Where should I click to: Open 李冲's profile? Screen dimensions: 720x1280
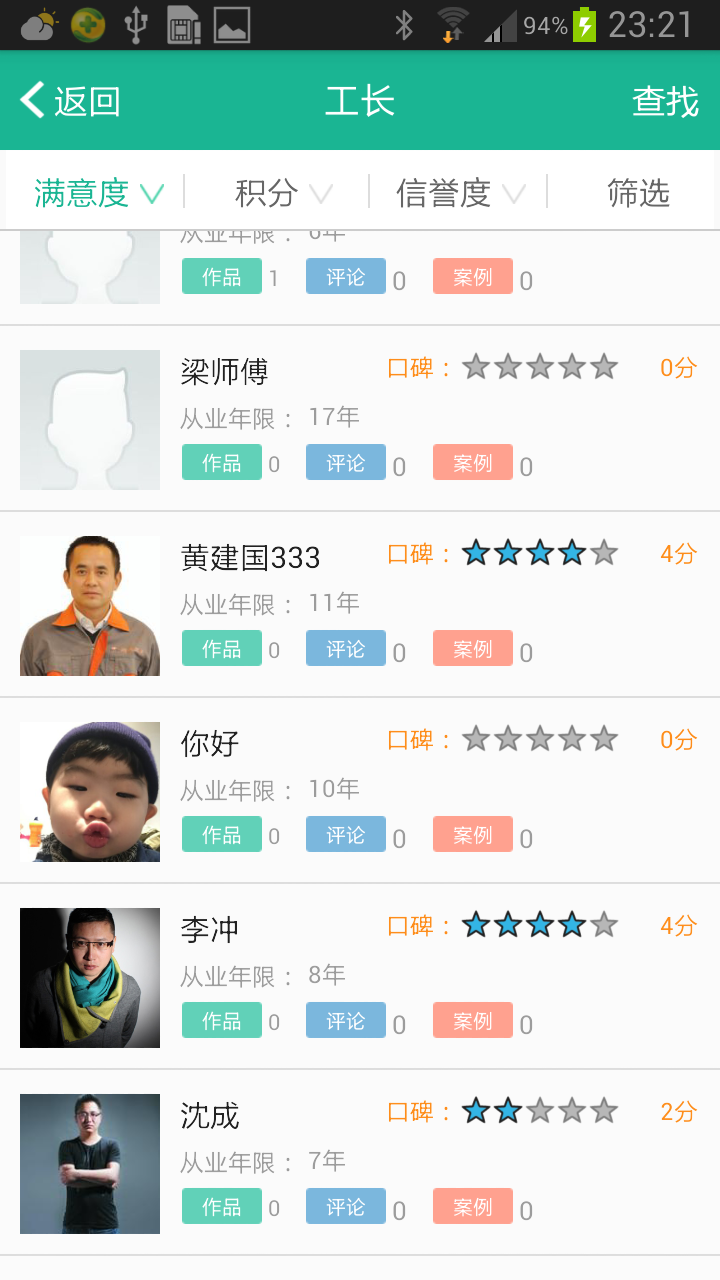[360, 977]
